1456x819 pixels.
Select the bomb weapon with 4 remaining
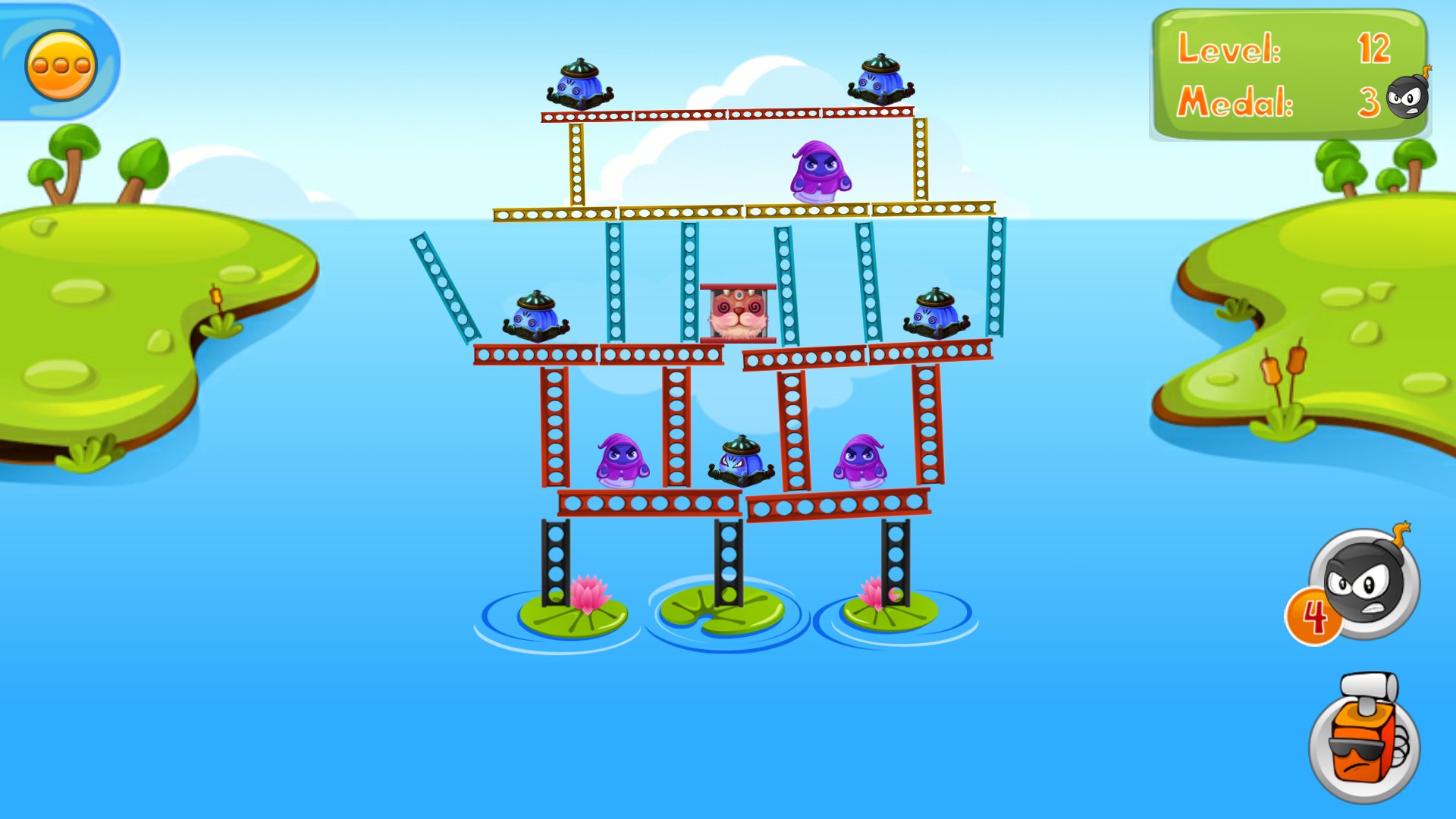pos(1363,585)
